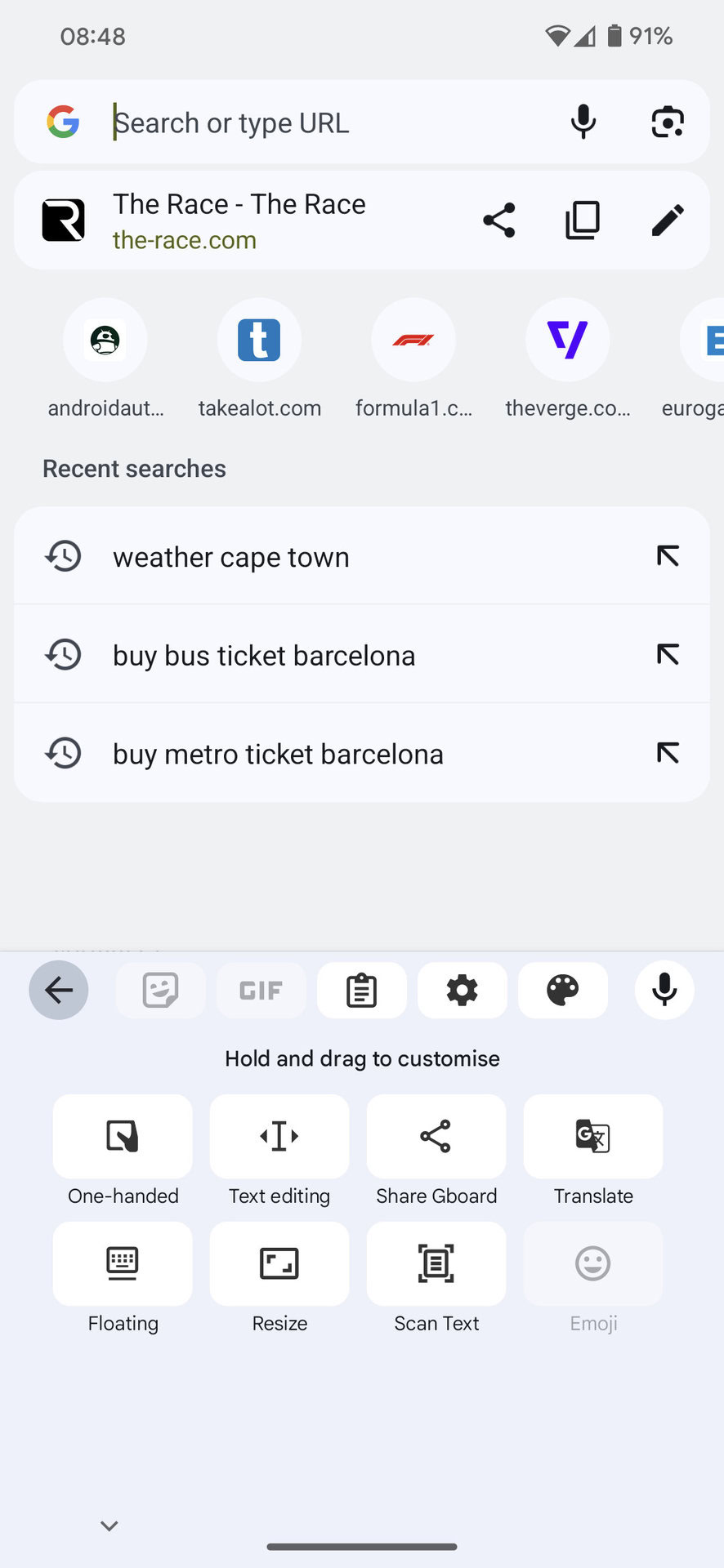Start voice search in the address bar
This screenshot has height=1568, width=724.
pos(583,122)
